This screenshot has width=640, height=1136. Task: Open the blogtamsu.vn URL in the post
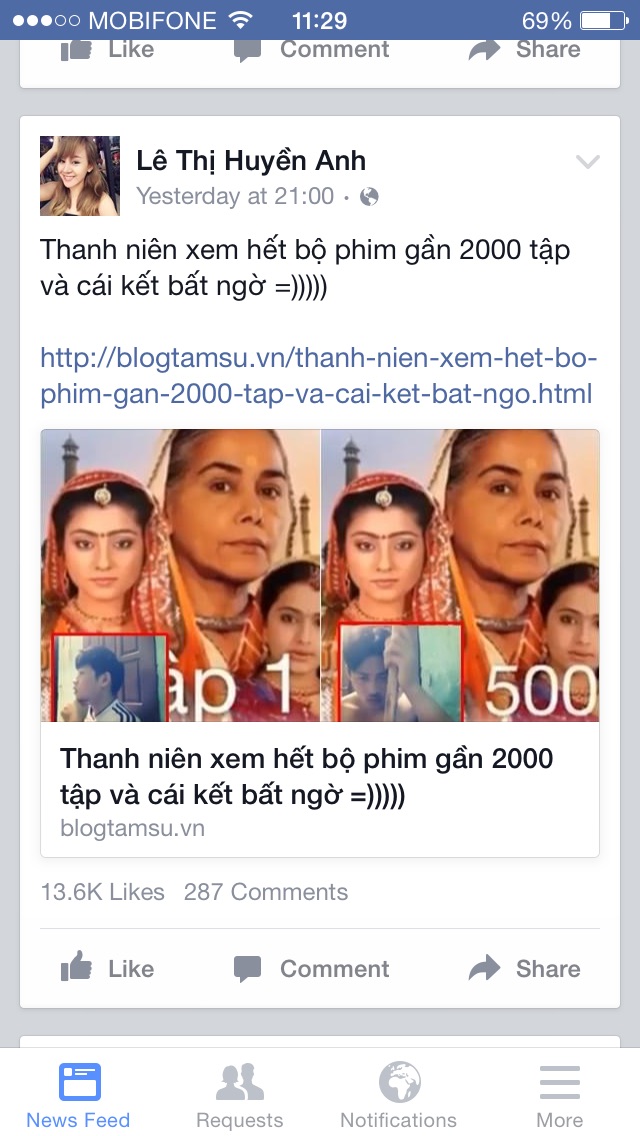tap(318, 376)
